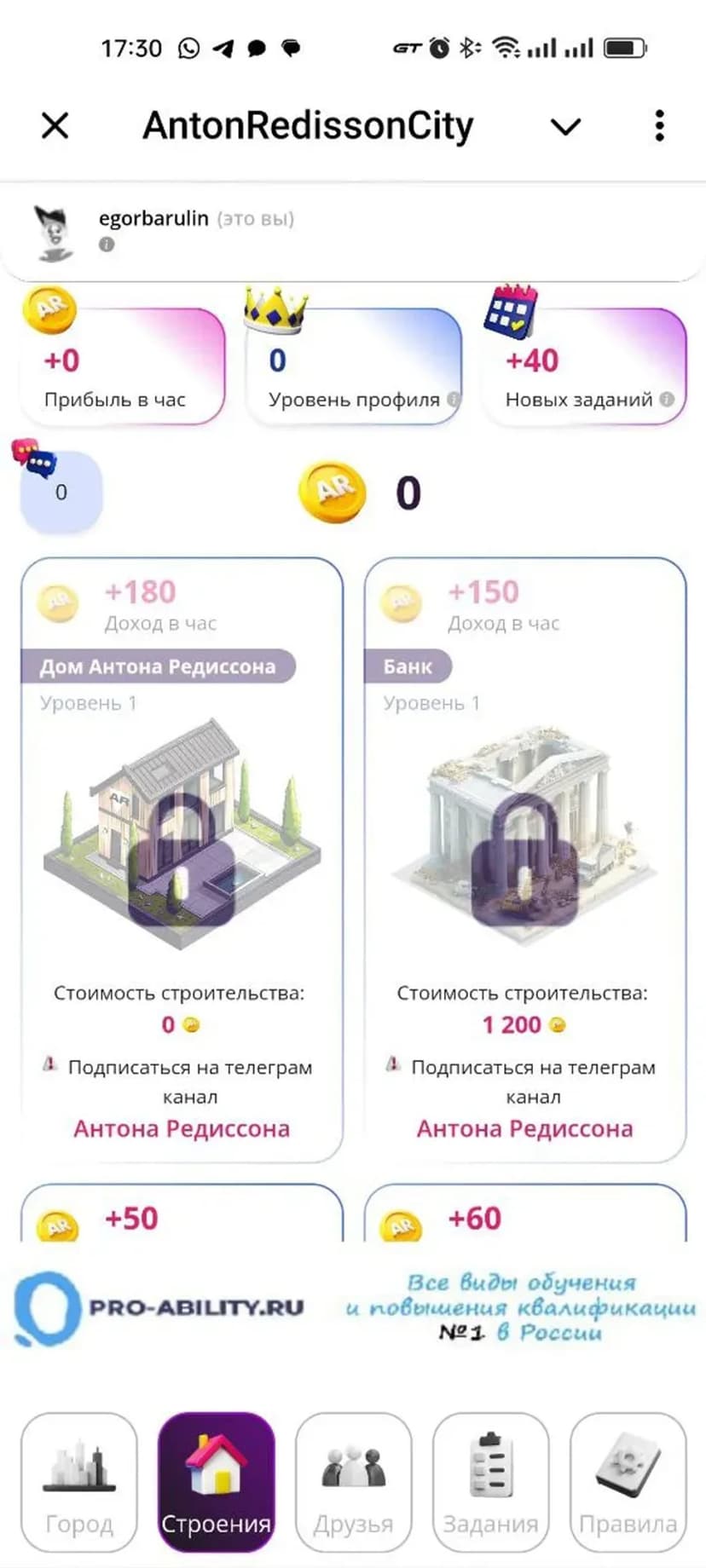This screenshot has width=706, height=1568.
Task: Tap the info icon beside Уровень профиля
Action: (454, 399)
